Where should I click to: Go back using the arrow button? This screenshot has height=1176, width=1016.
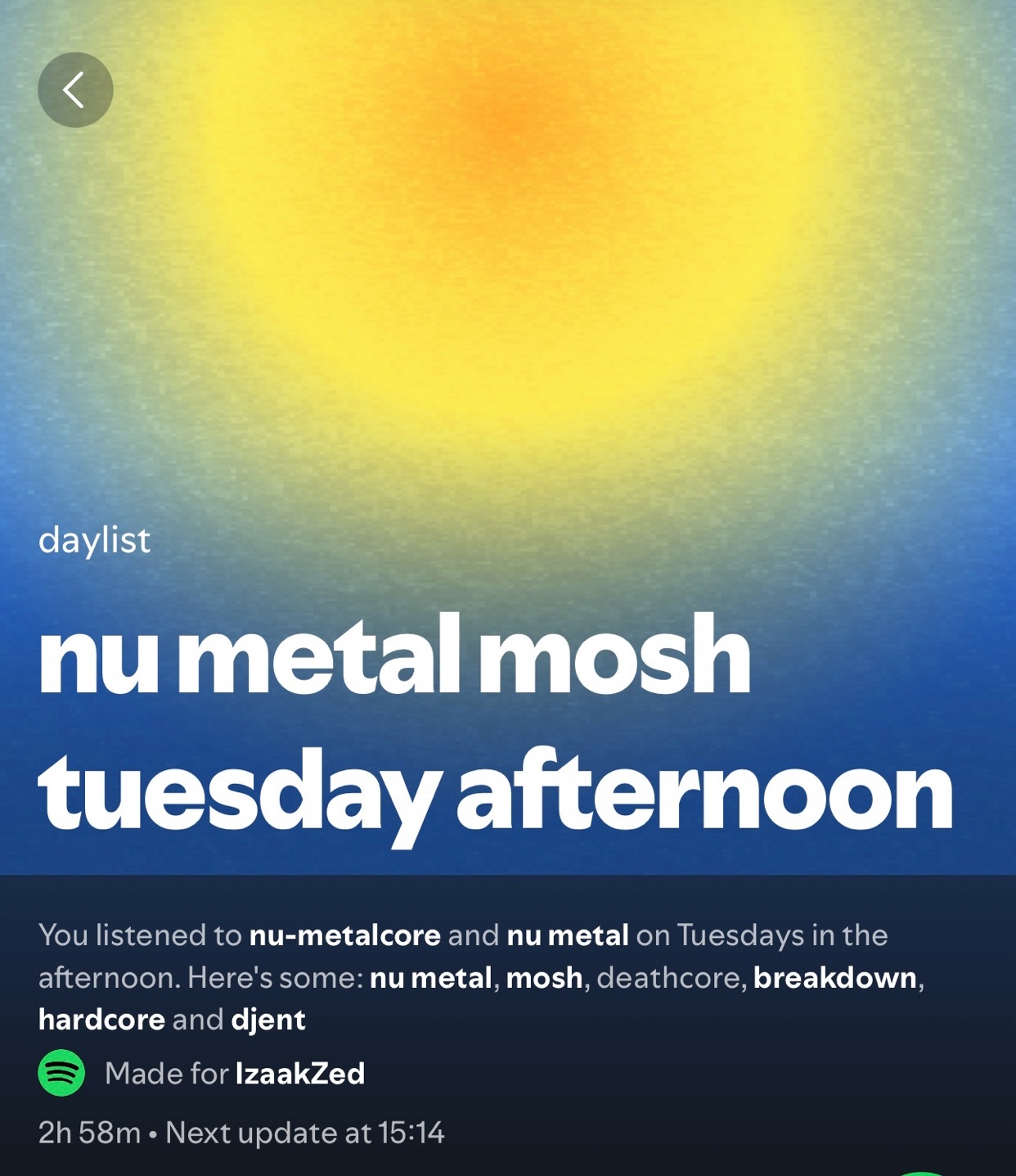pyautogui.click(x=75, y=90)
